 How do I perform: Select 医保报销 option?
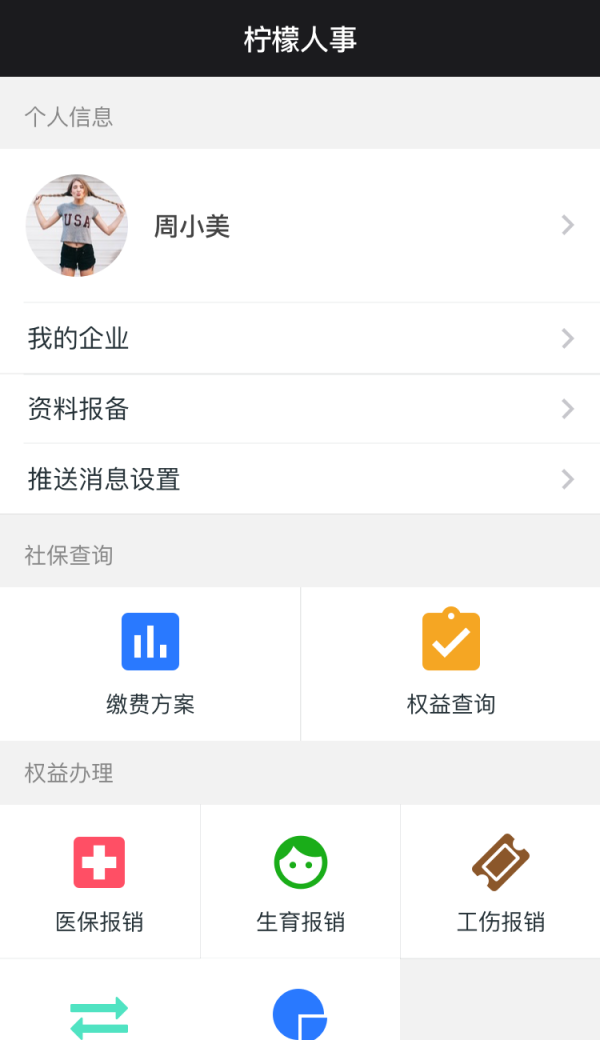click(x=100, y=882)
